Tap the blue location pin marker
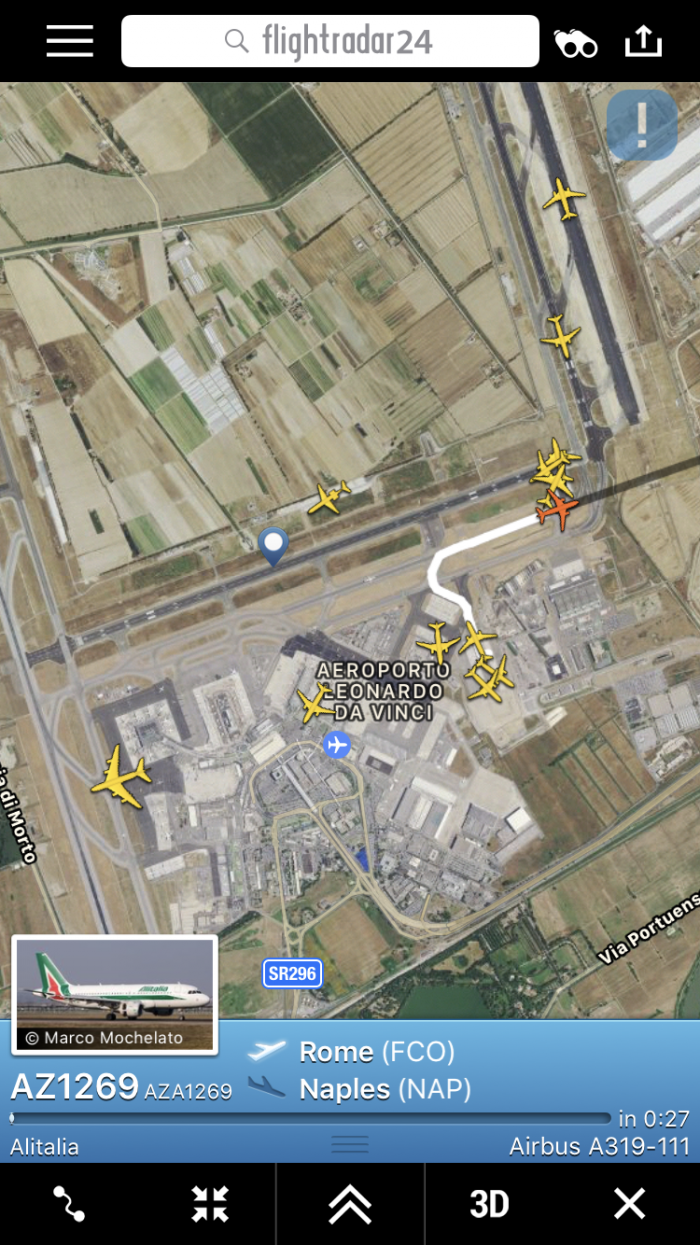This screenshot has width=700, height=1245. click(x=272, y=545)
